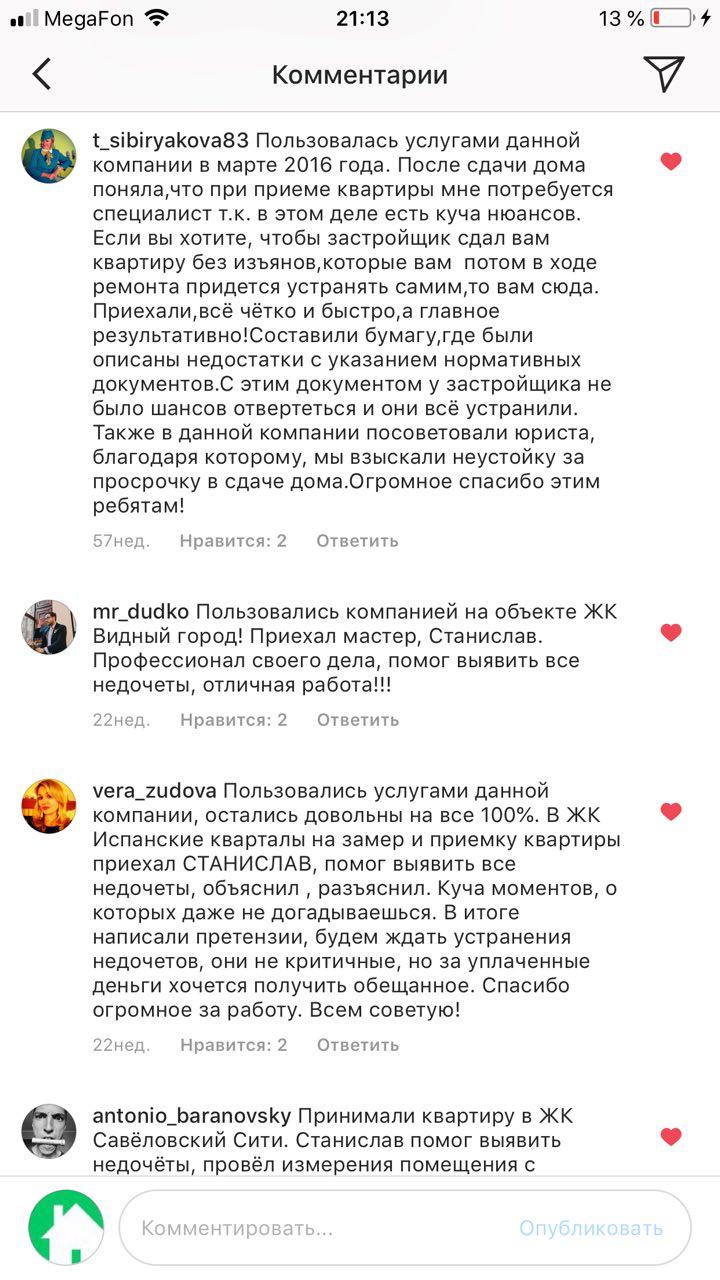The height and width of the screenshot is (1280, 720).
Task: Reply to t_sibiryakova83's comment
Action: [x=357, y=541]
